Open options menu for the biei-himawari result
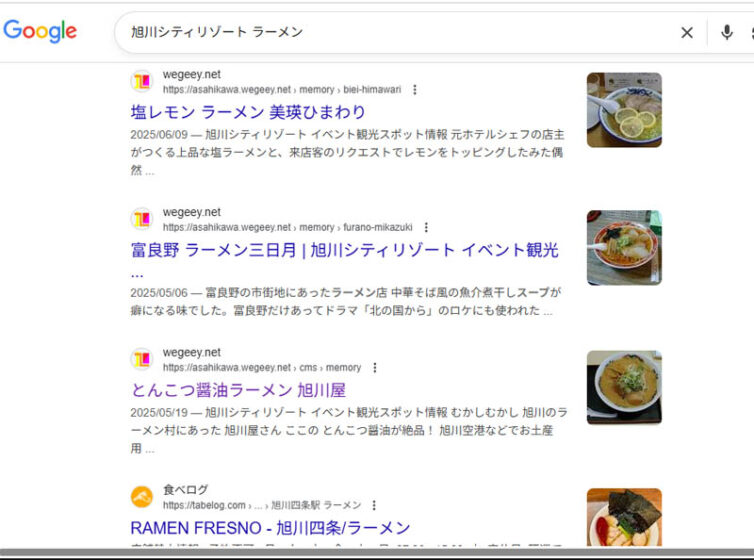The width and height of the screenshot is (754, 560). (415, 89)
